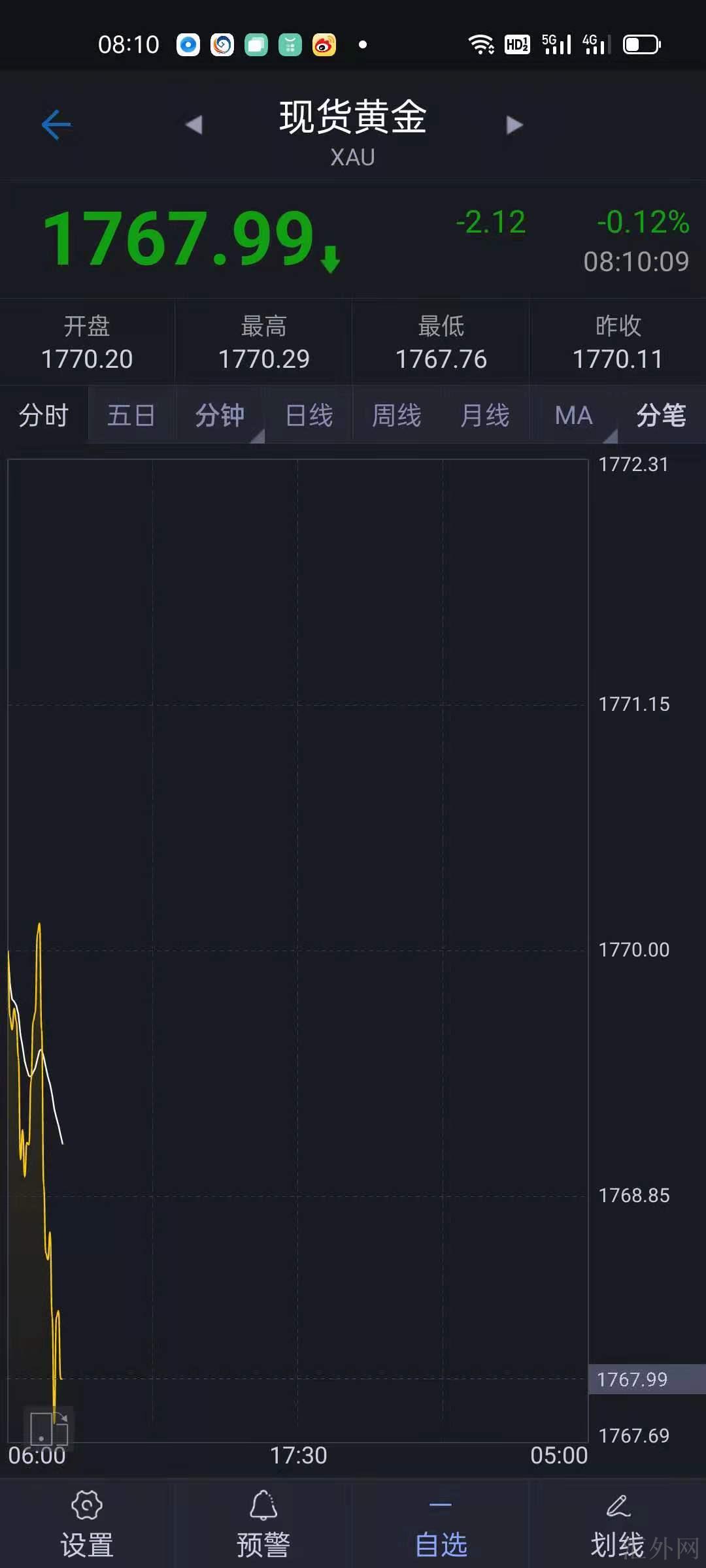Switch to previous instrument with left triangle
The width and height of the screenshot is (706, 1568).
193,125
